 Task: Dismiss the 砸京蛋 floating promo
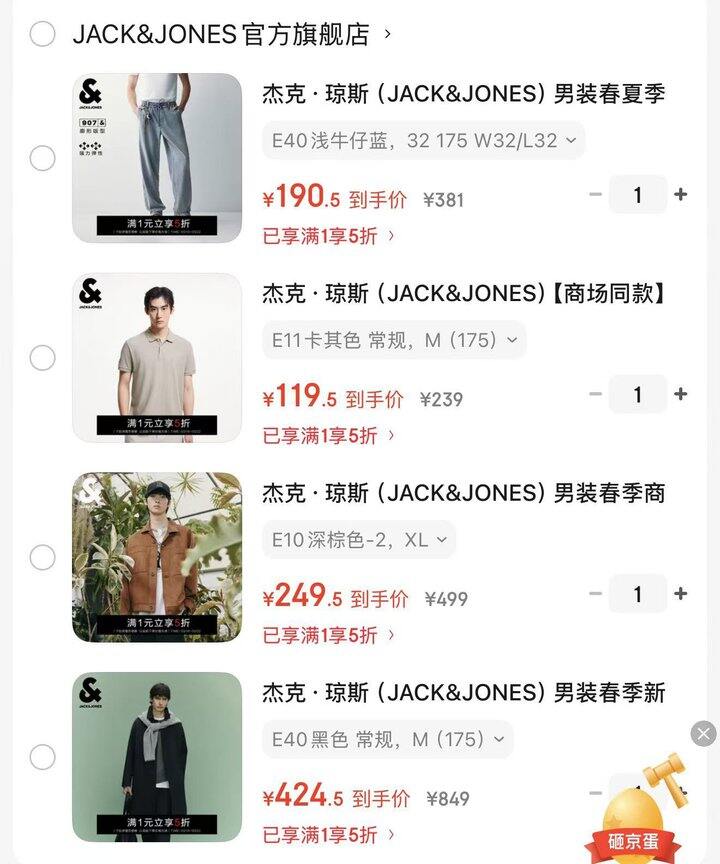[704, 734]
